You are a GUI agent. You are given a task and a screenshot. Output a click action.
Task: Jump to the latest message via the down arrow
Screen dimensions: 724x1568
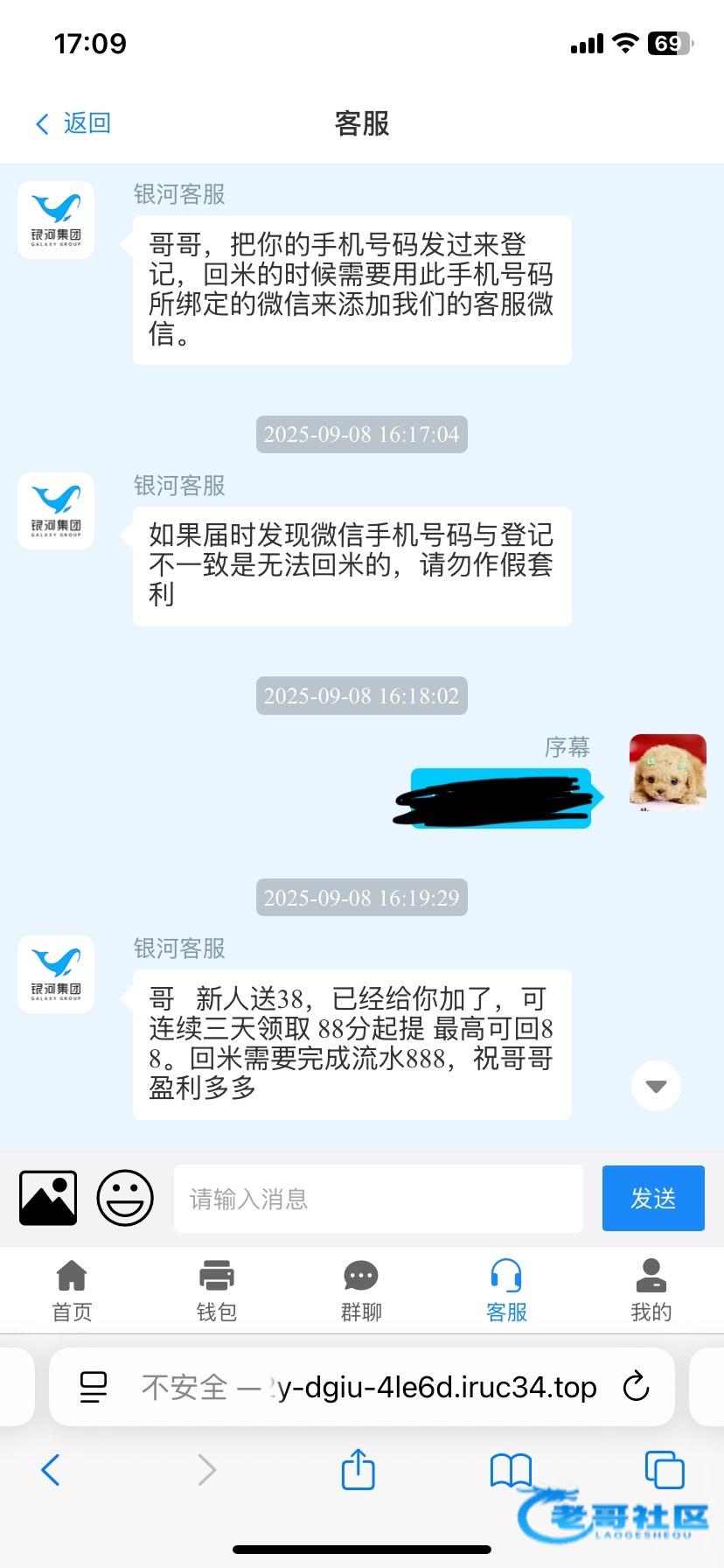point(656,1086)
